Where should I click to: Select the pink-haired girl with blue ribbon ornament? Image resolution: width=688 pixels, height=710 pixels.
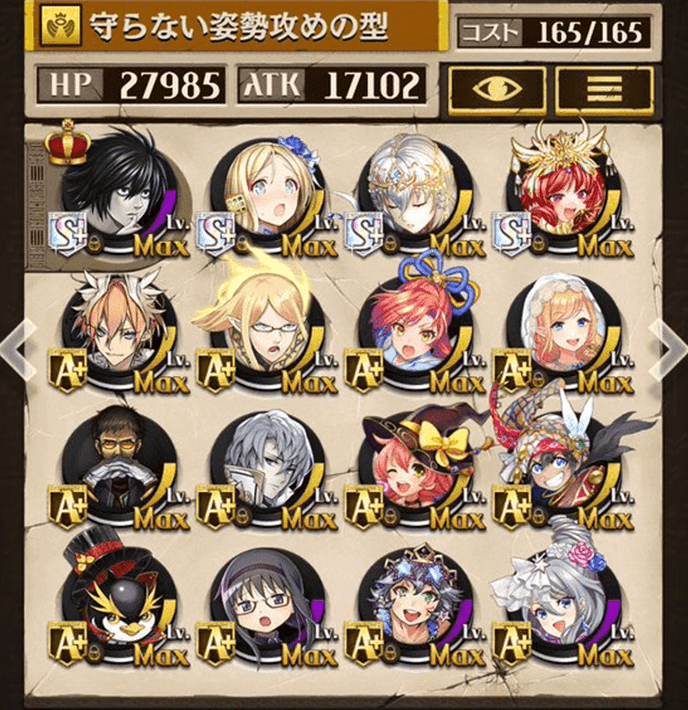412,330
